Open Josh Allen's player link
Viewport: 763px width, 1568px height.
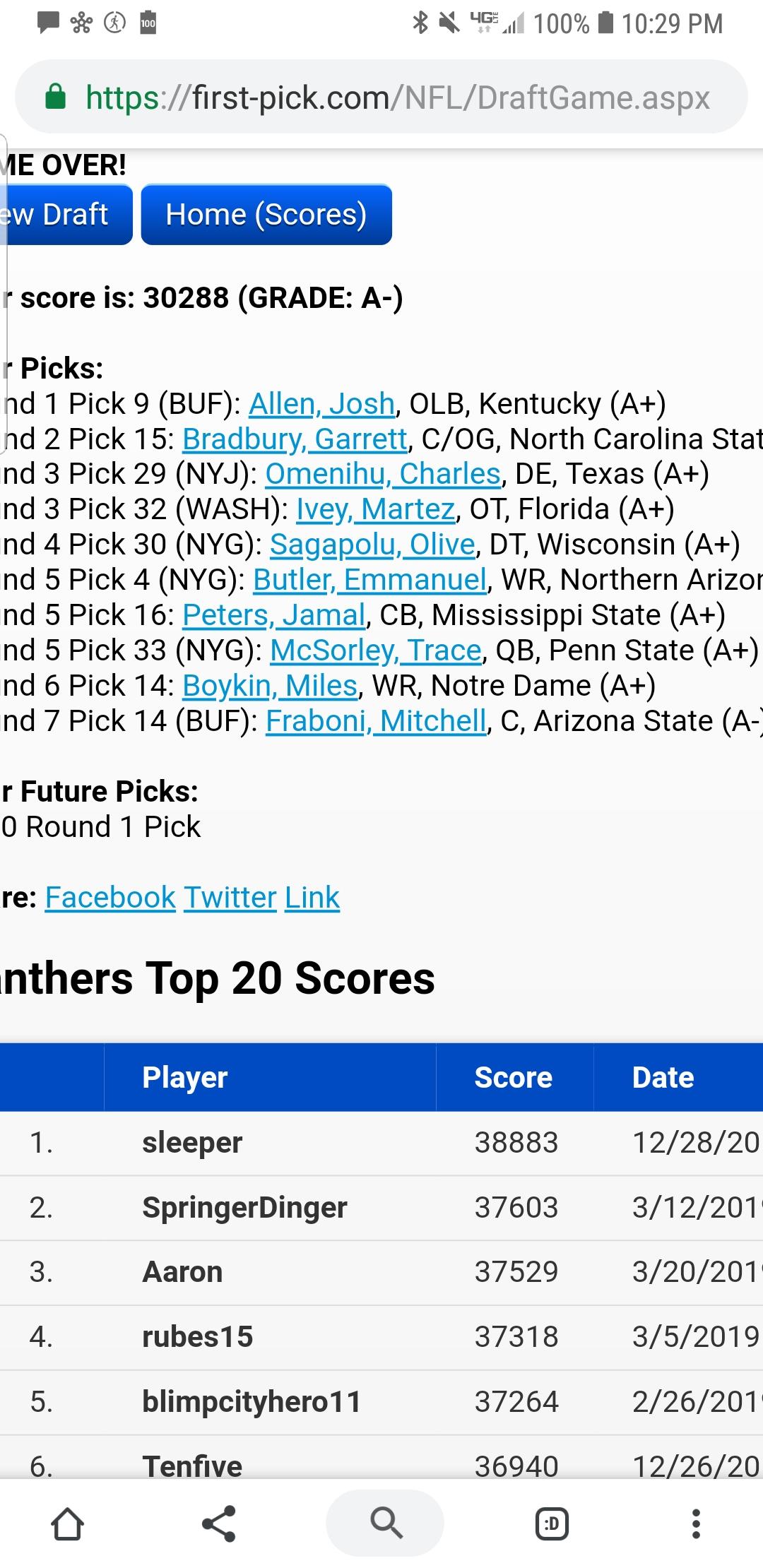pyautogui.click(x=321, y=404)
